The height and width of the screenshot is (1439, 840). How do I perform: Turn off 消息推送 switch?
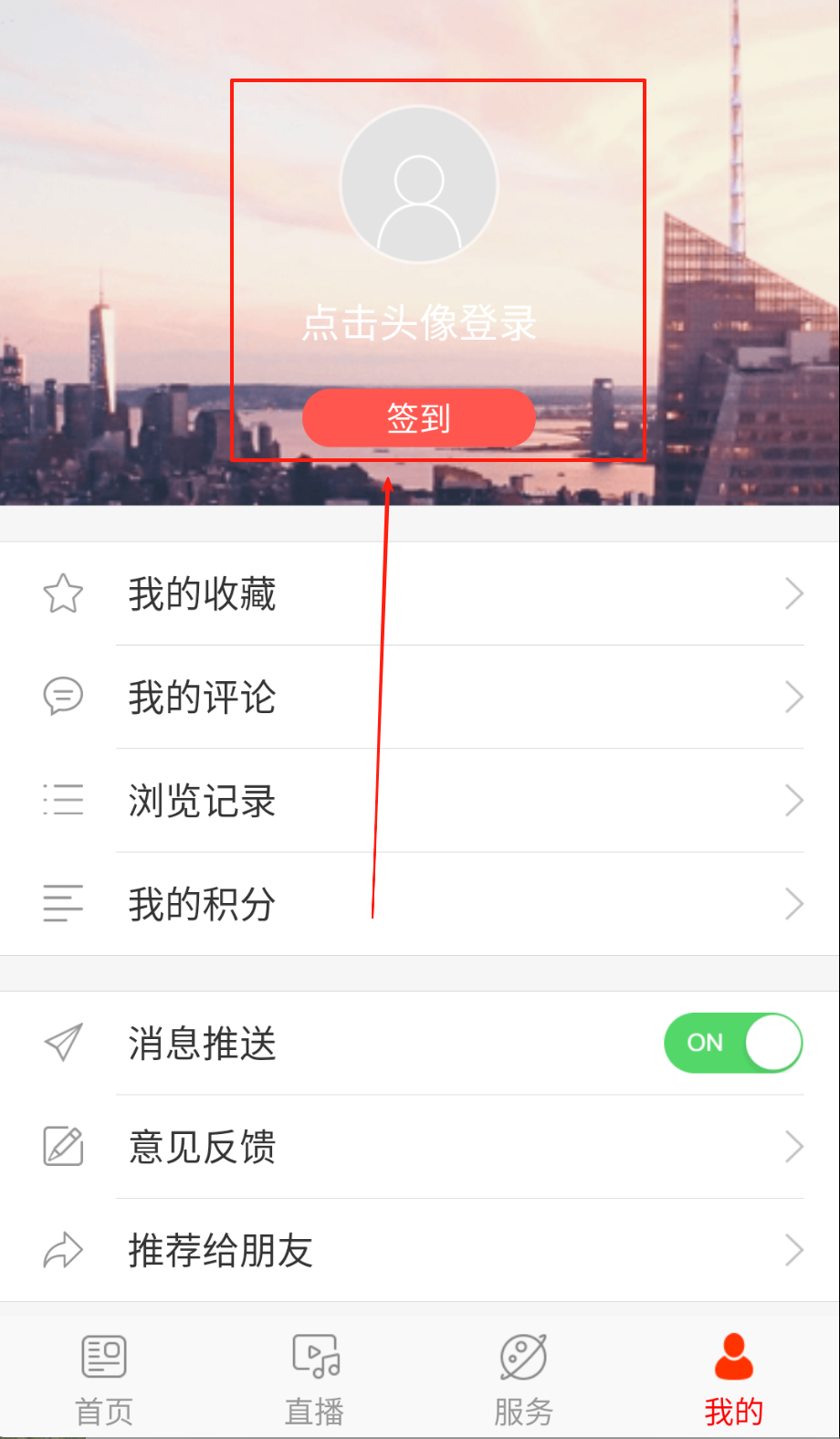(732, 1043)
